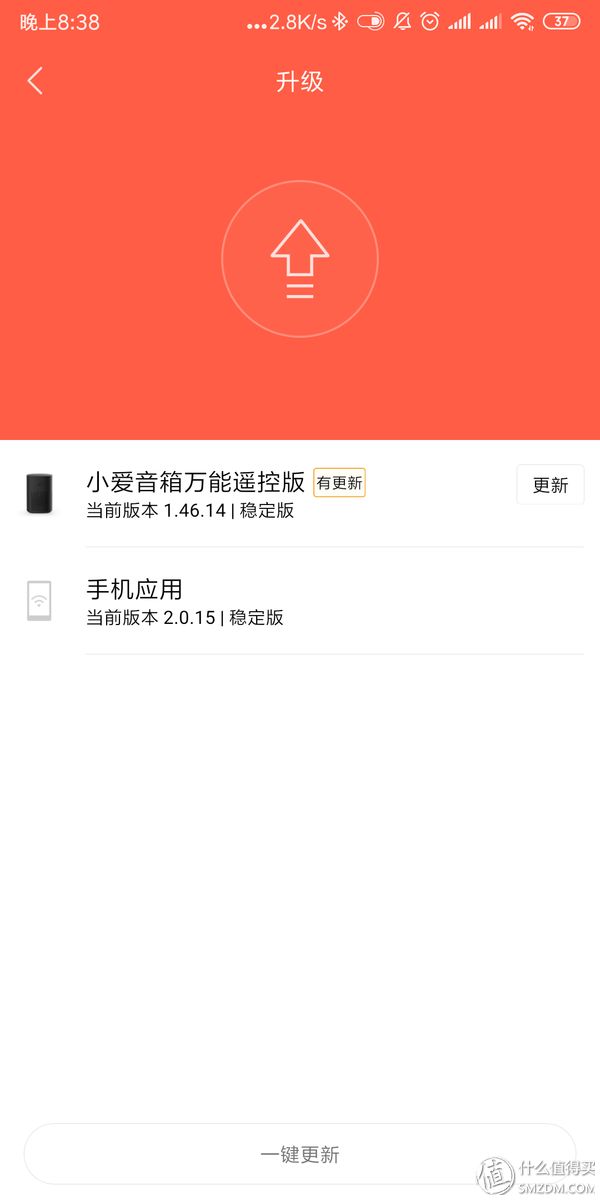Screen dimensions: 600x1200
Task: Go back using the arrow icon
Action: pyautogui.click(x=35, y=81)
